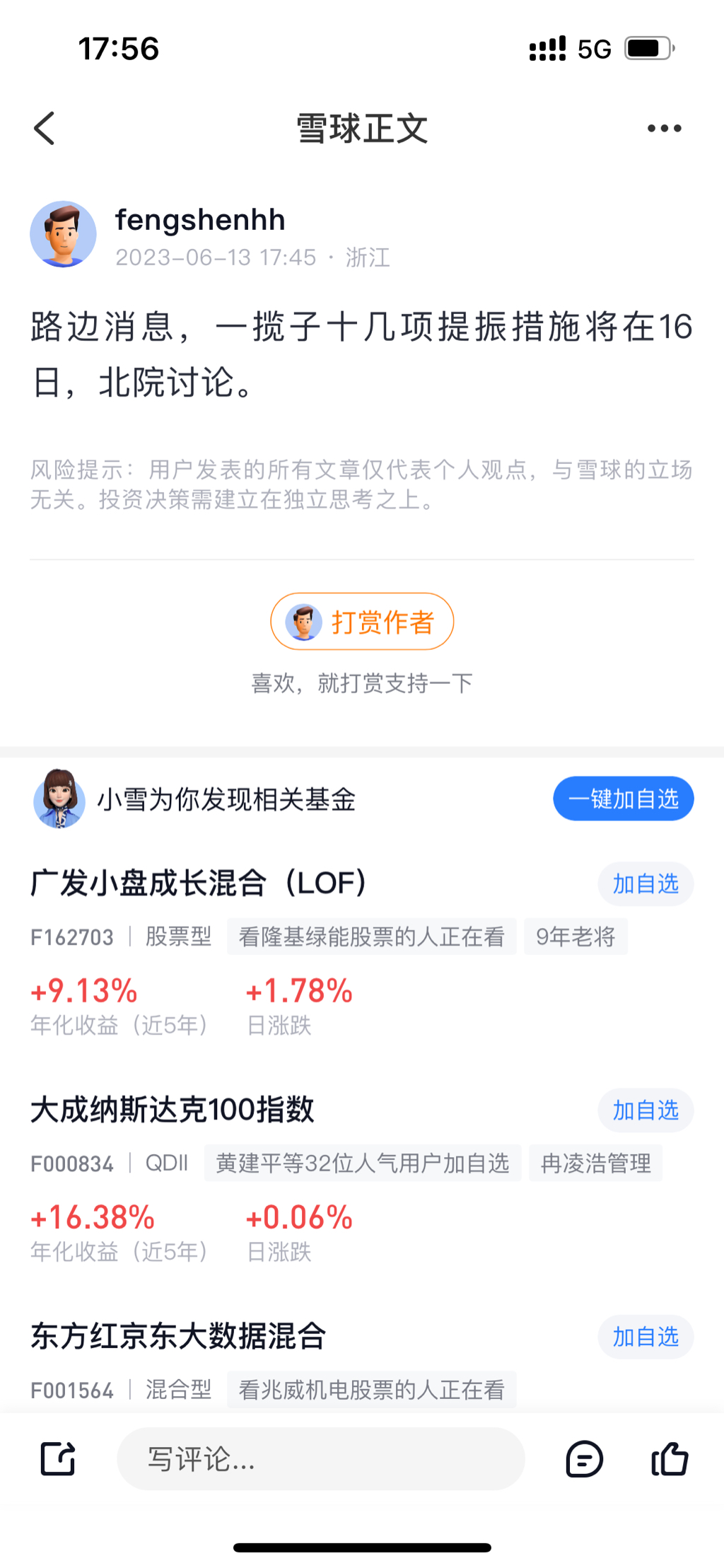Go back from the 雪球正文 page

click(45, 129)
